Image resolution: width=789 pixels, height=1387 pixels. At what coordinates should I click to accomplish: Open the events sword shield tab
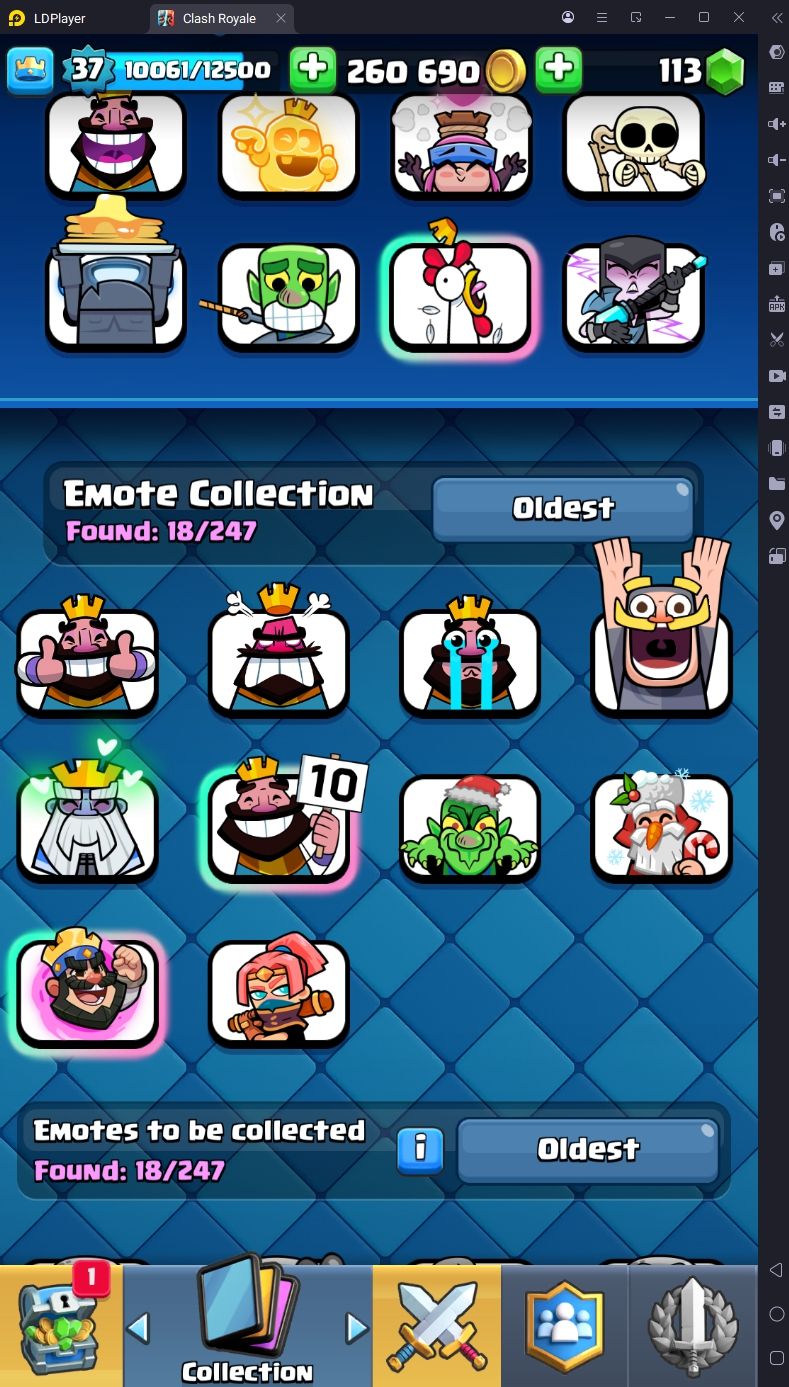693,1325
